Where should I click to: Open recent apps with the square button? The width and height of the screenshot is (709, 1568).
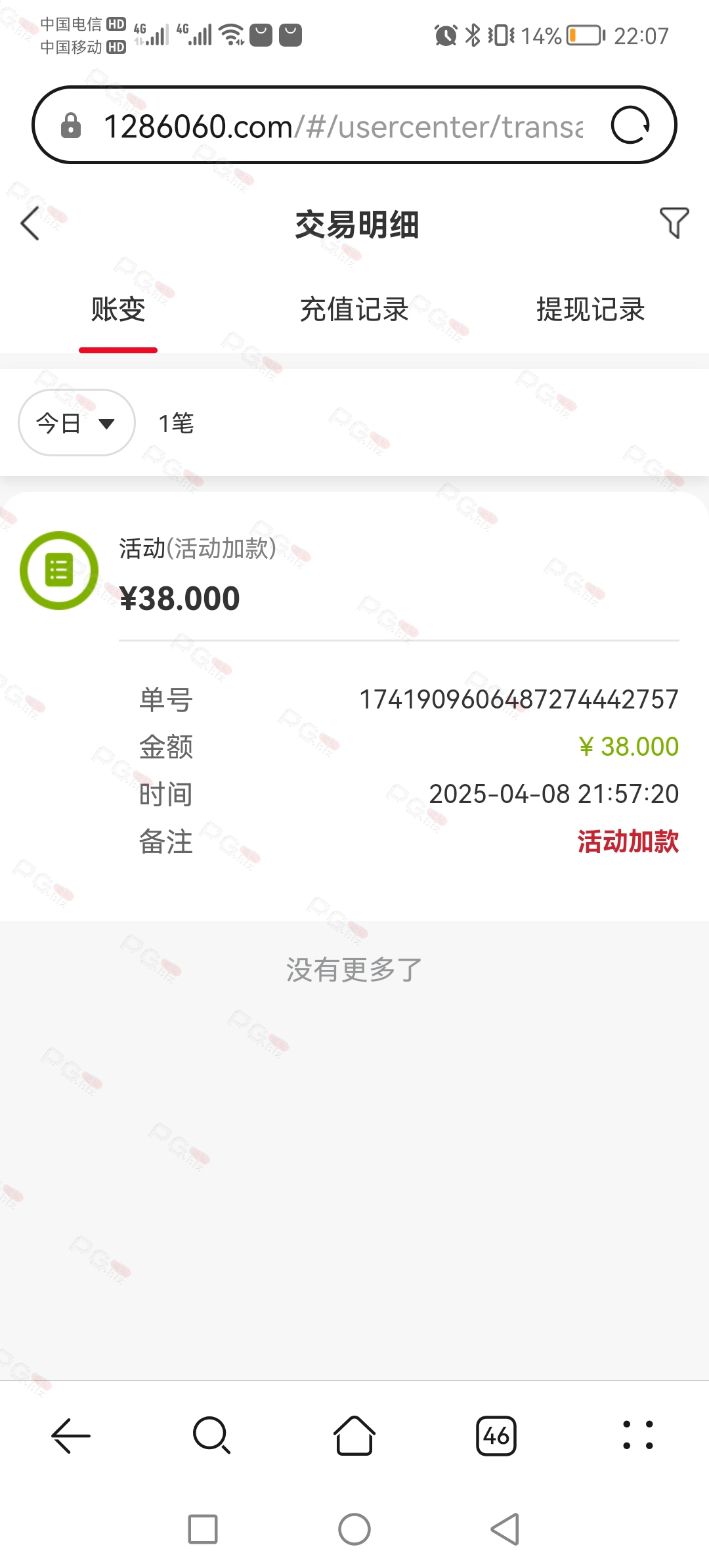(203, 1529)
